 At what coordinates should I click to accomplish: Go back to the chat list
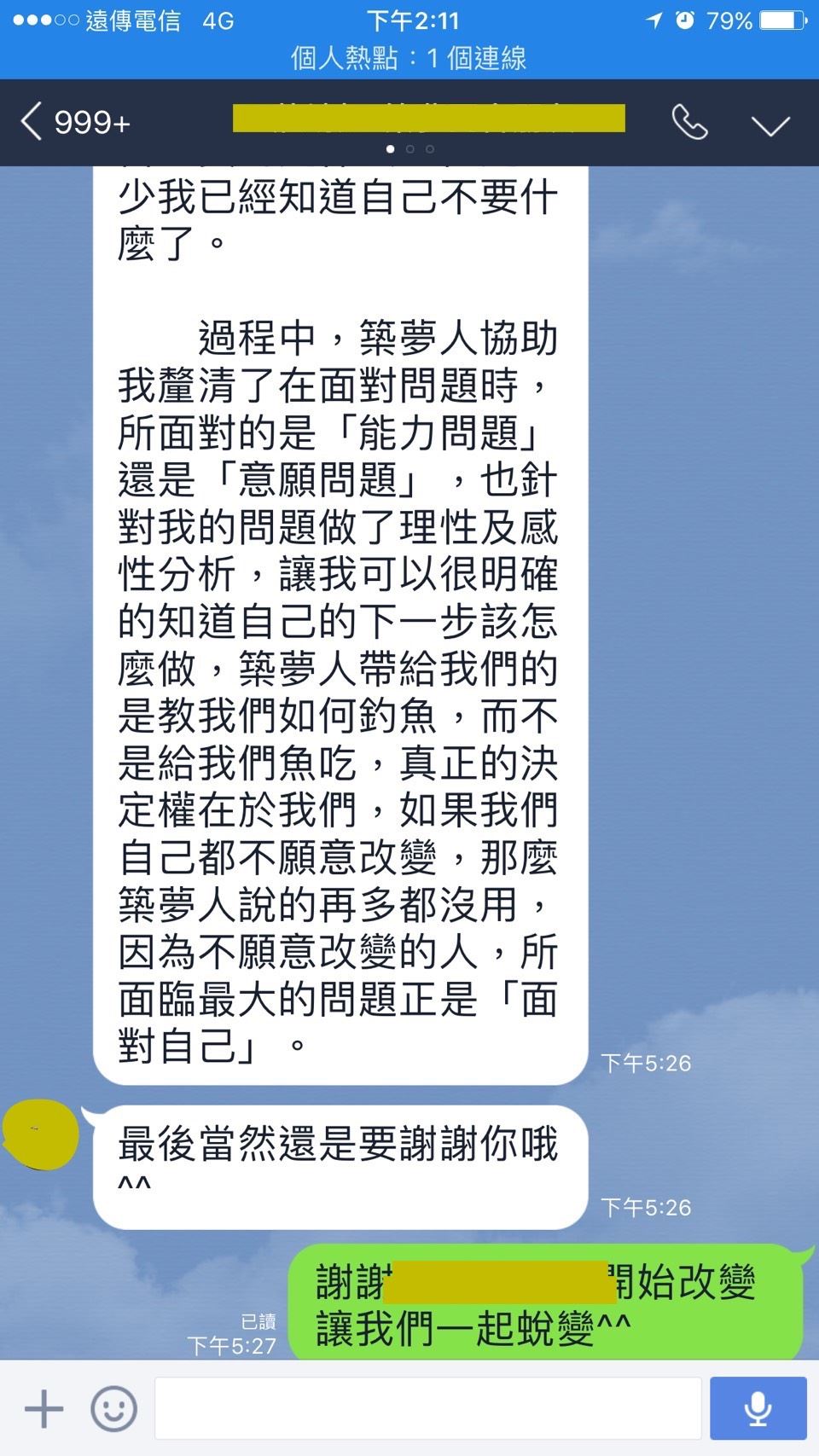(x=75, y=122)
